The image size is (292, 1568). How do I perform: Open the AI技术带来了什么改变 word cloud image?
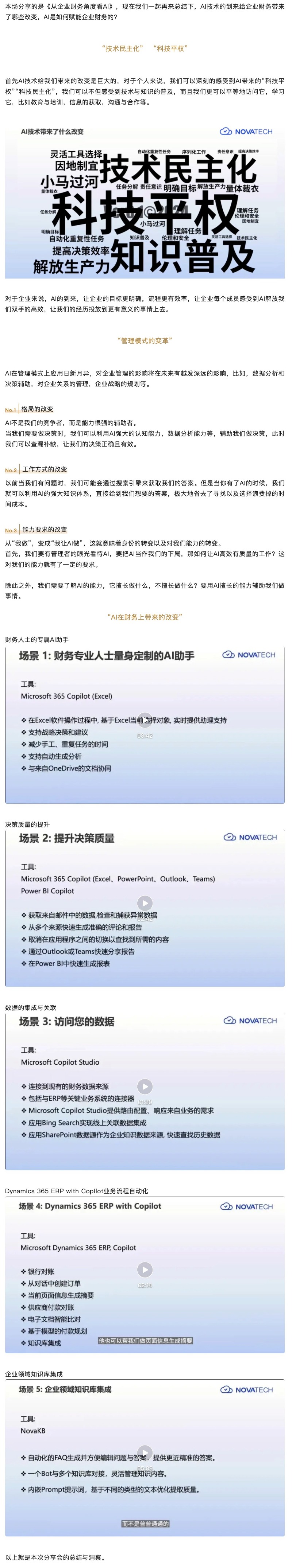(145, 201)
